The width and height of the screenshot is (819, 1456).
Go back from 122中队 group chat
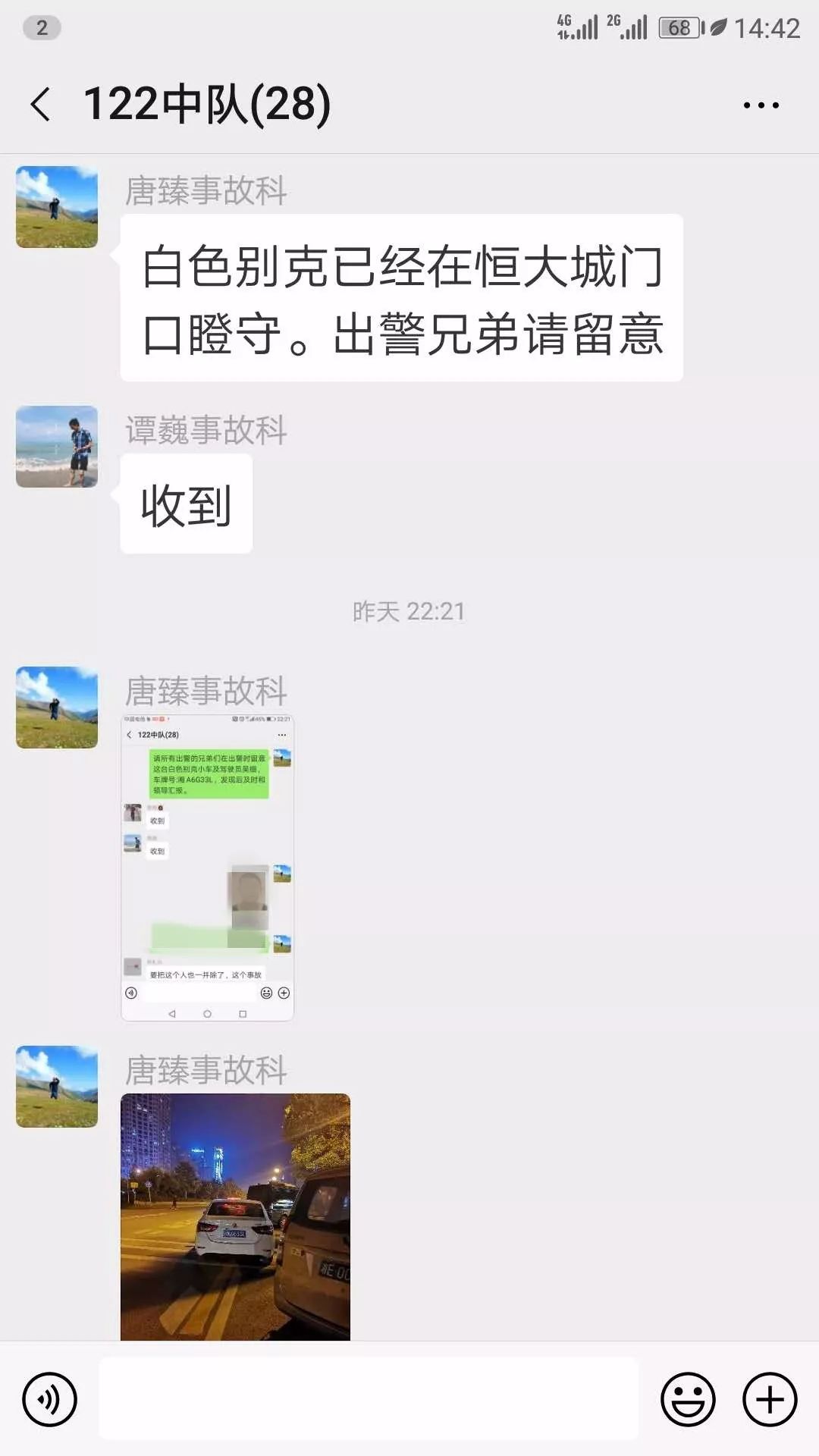tap(41, 105)
